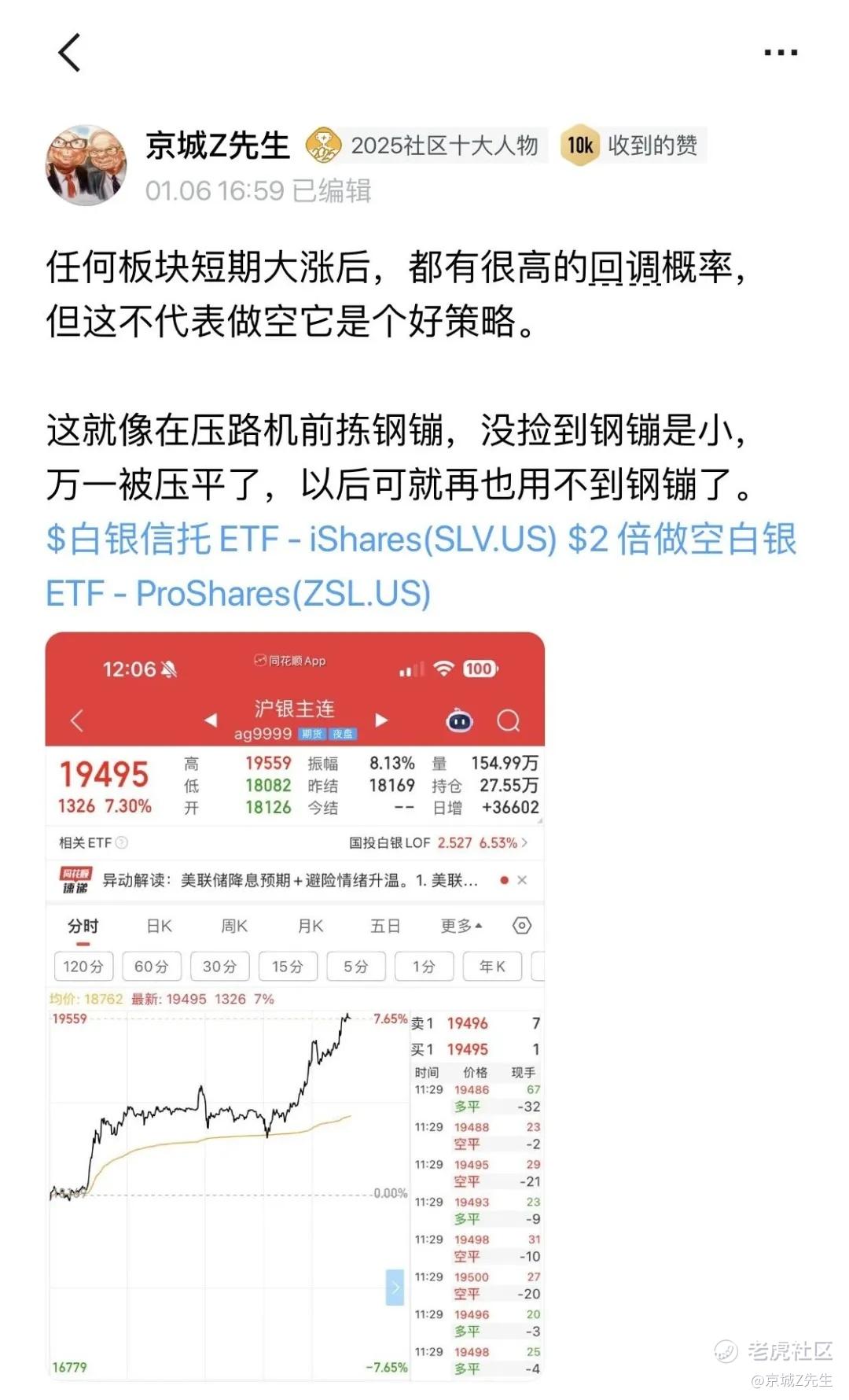This screenshot has height=1400, width=849.
Task: Open the 白银信托 ETF iShares SLV.US stock link
Action: (x=301, y=540)
